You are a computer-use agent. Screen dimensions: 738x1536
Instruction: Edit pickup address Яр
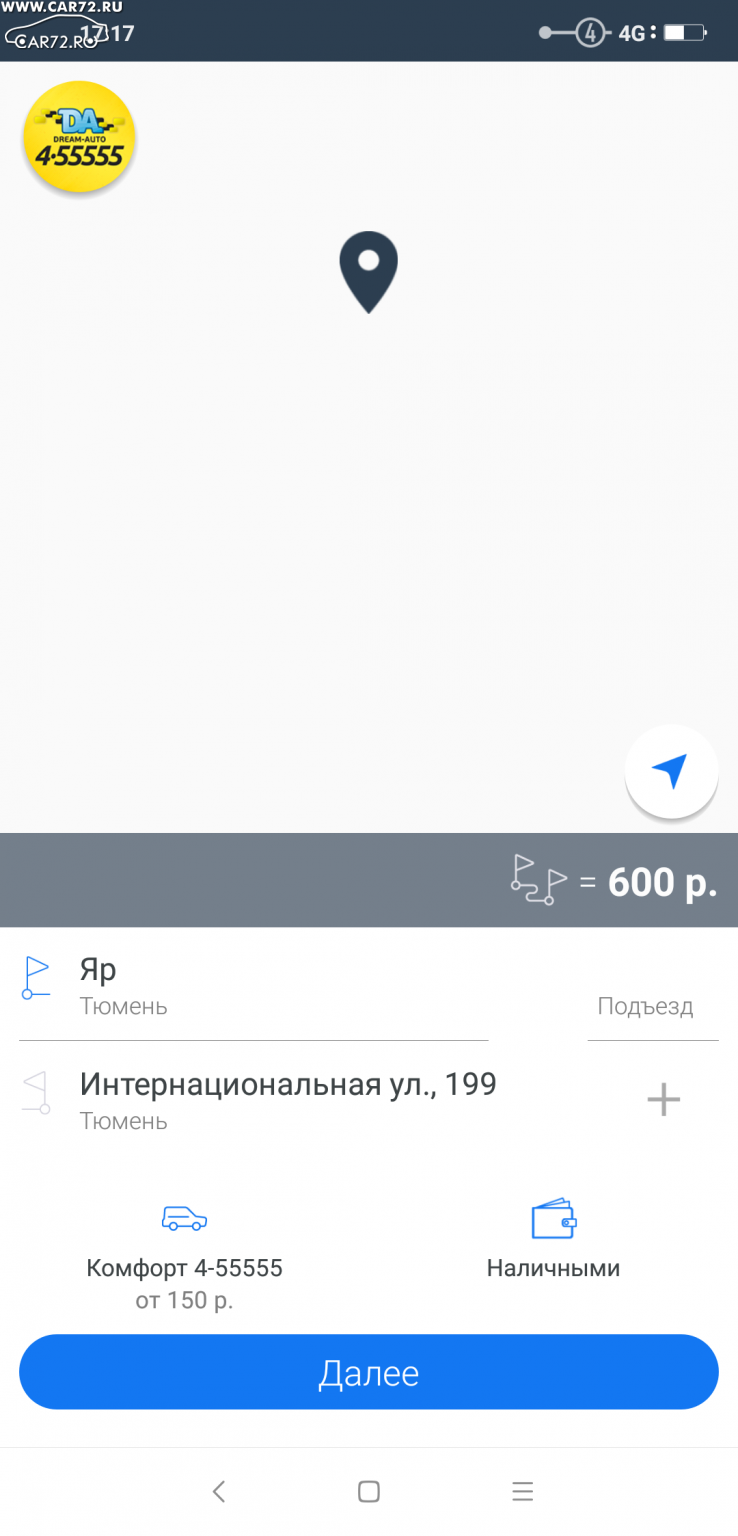(x=254, y=985)
